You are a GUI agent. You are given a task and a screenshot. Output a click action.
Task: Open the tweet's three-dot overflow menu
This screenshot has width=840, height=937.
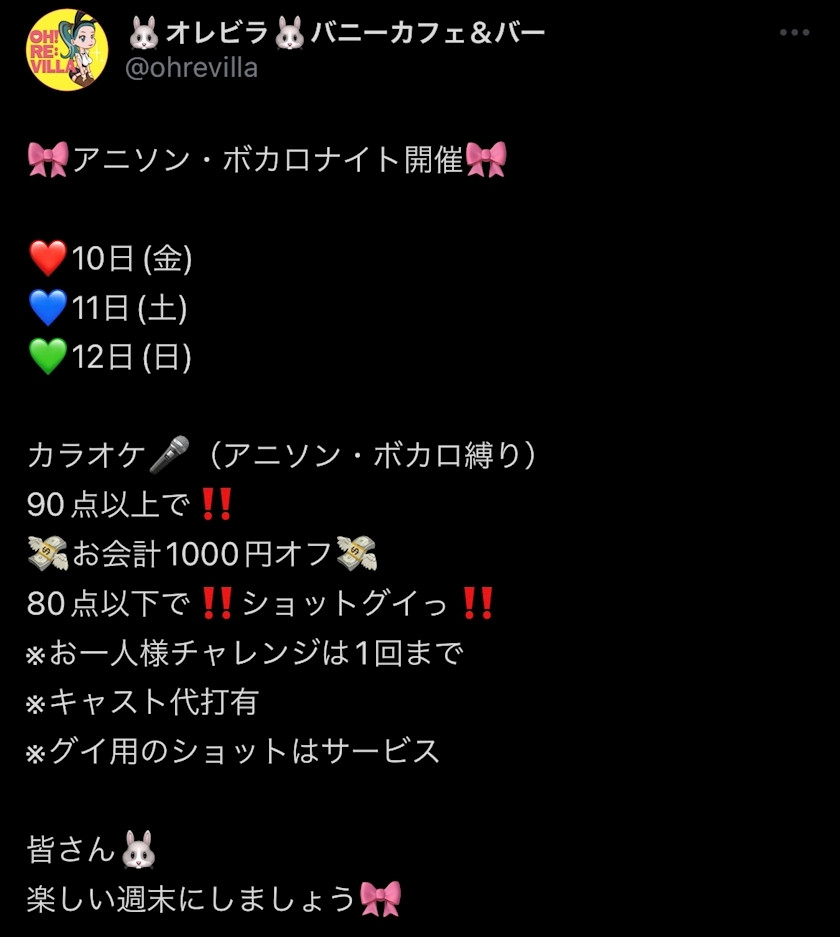point(794,33)
